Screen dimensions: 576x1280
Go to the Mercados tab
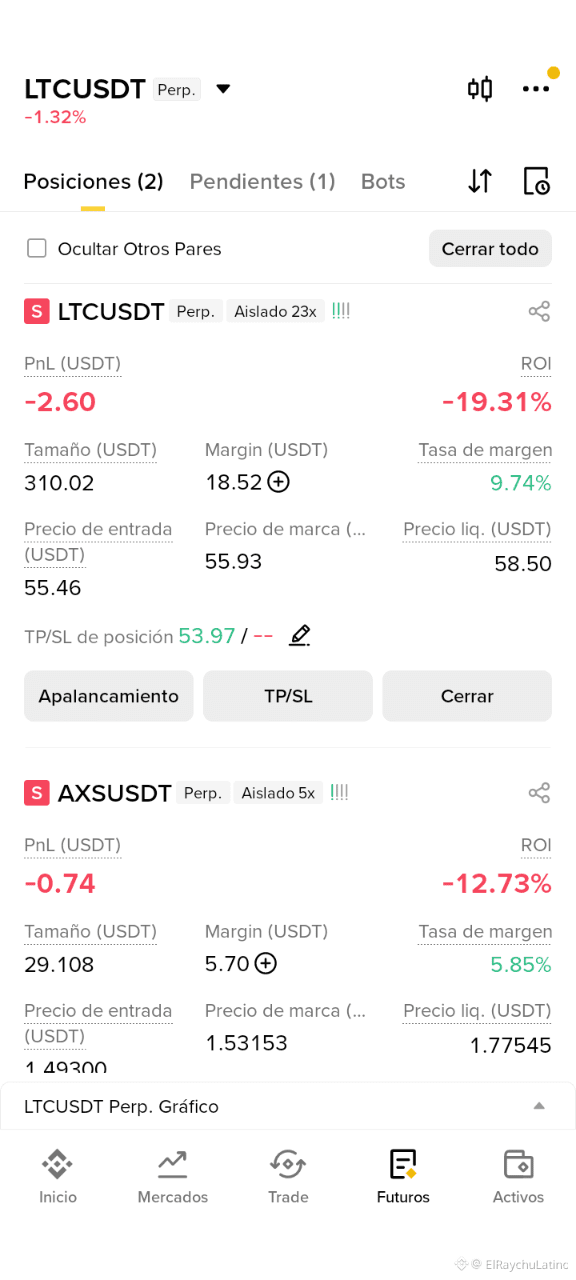(x=173, y=1177)
